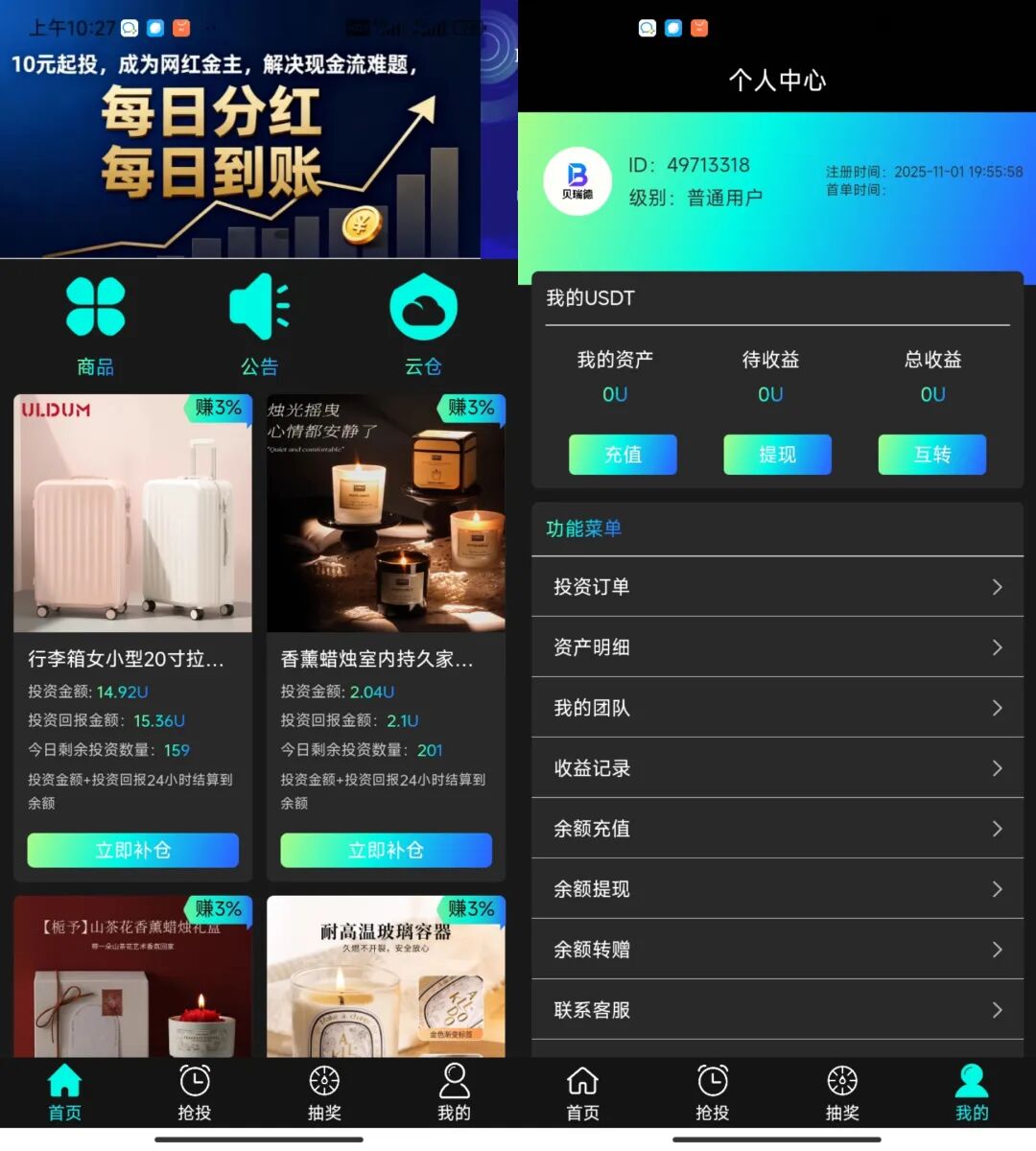Open the 我的团队 row

click(777, 708)
